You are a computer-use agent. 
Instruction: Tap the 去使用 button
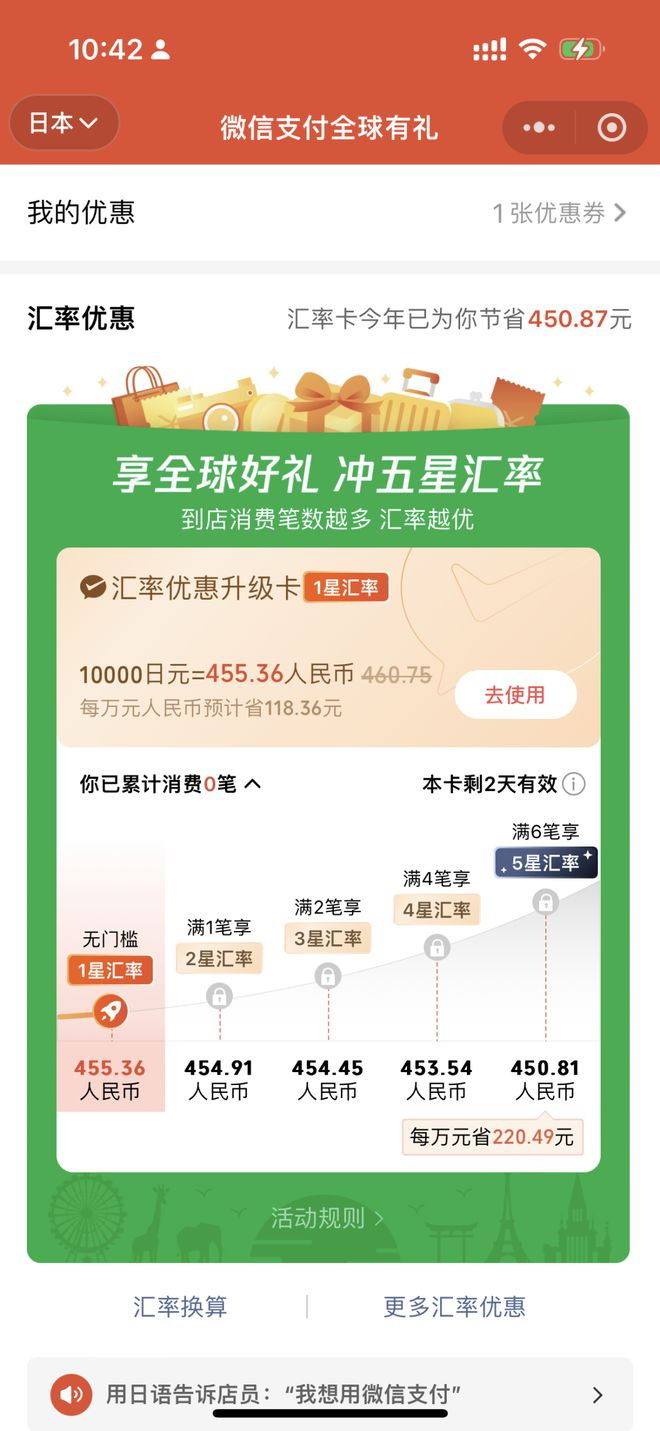[515, 695]
